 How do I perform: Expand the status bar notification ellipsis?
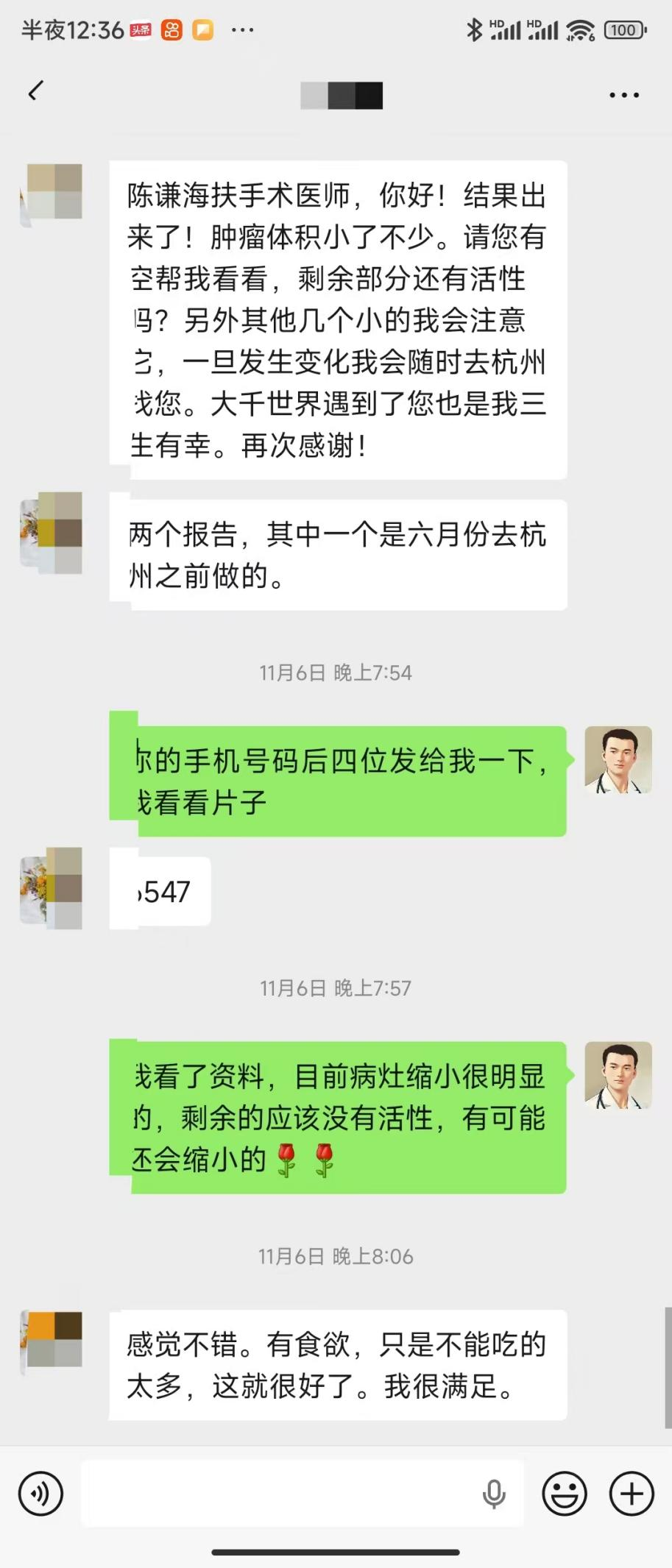(x=241, y=30)
